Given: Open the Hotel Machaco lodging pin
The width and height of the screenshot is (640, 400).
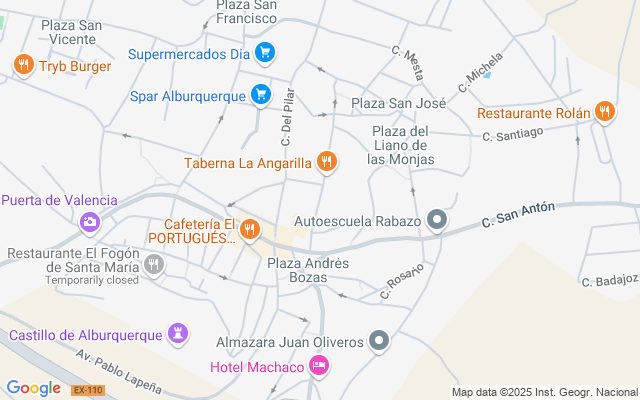Looking at the screenshot, I should 319,366.
